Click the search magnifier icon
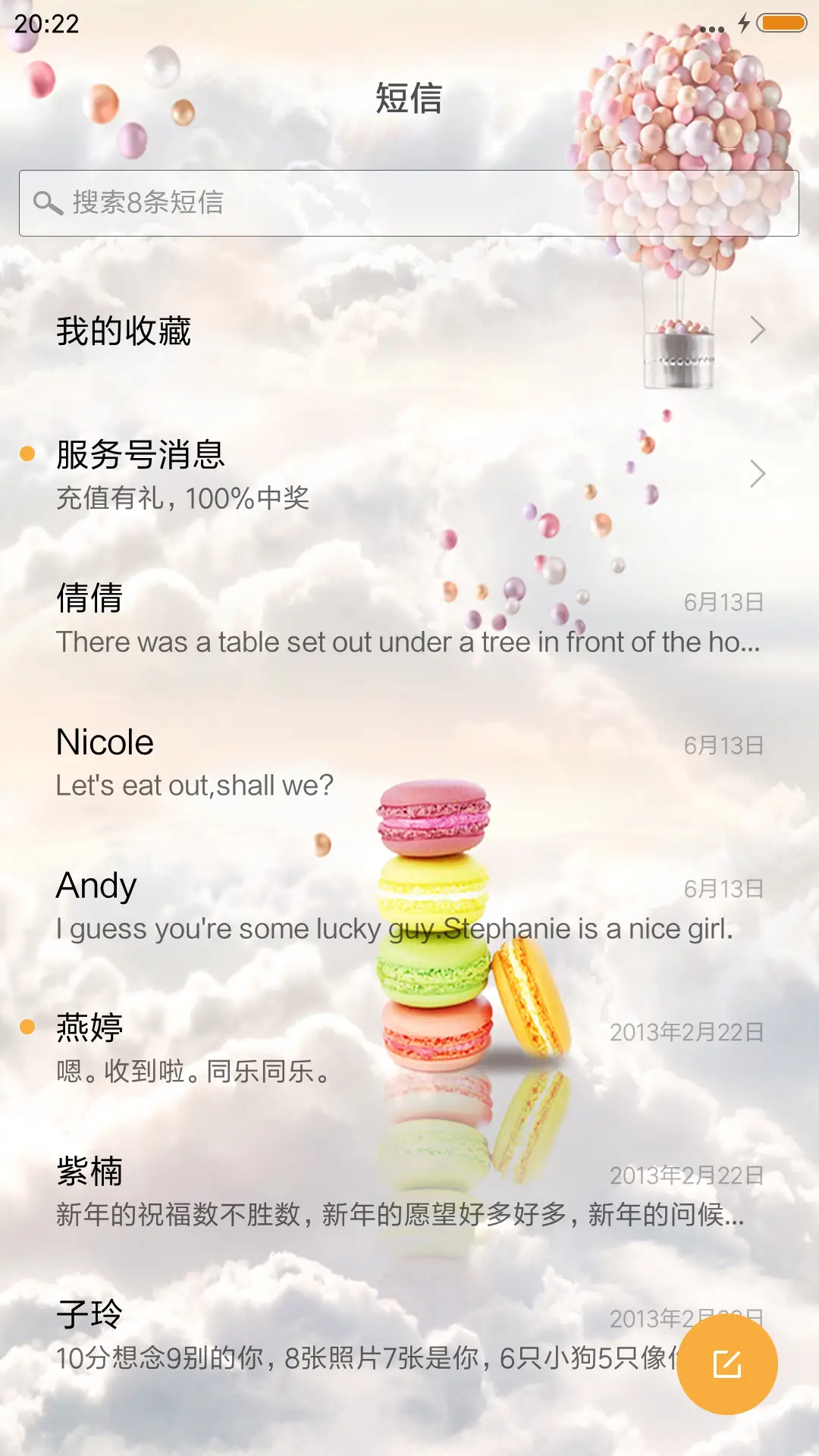Viewport: 819px width, 1456px height. tap(48, 202)
